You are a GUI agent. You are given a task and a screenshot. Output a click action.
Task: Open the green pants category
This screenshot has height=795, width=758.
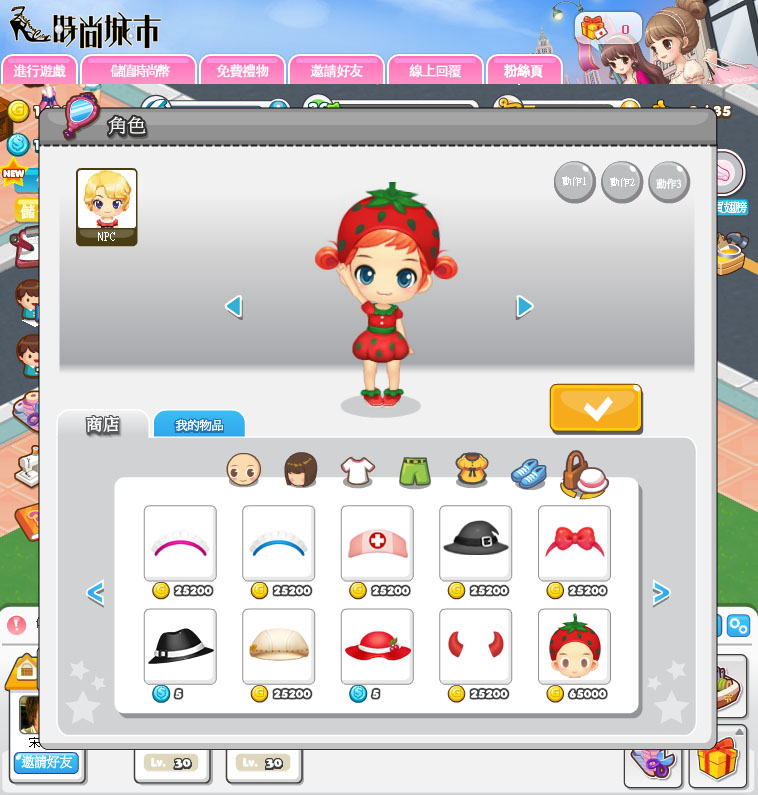[414, 470]
